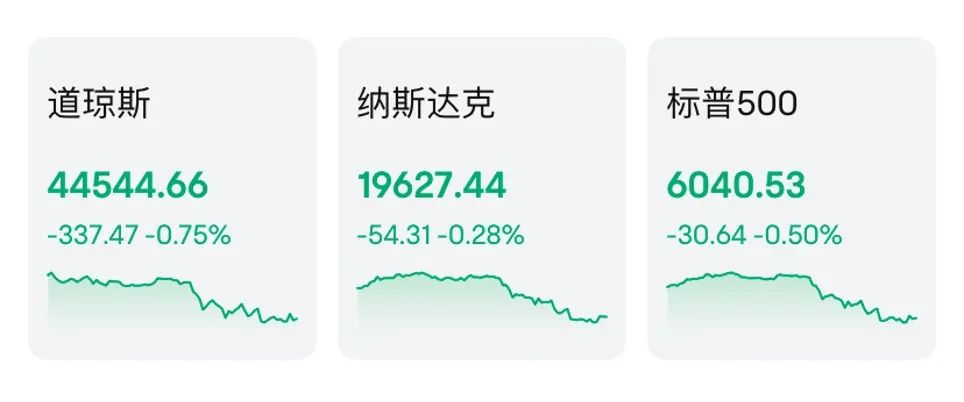Open the 道琼斯 index card

click(172, 198)
